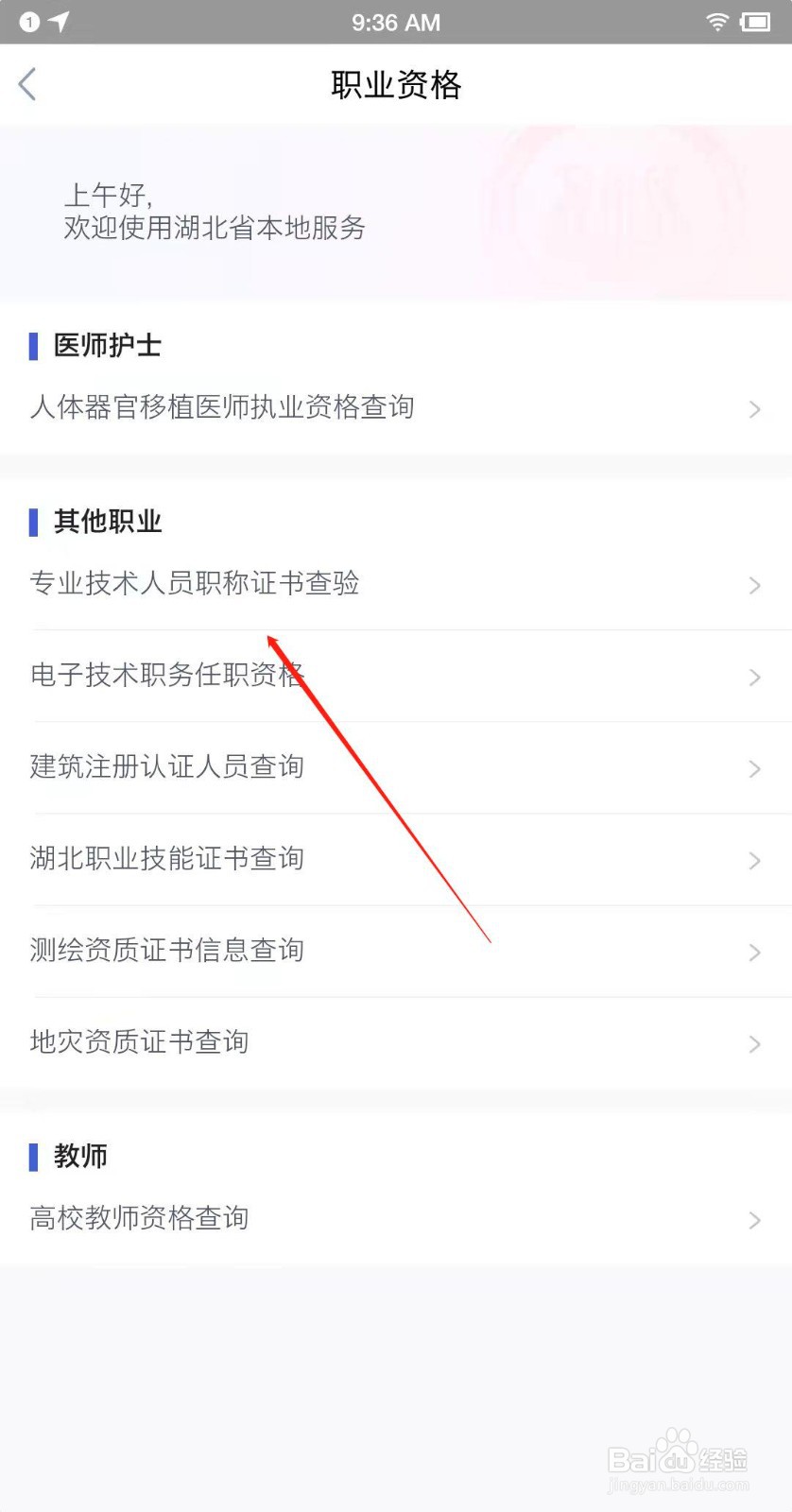Open 湖北职业技能证书查询 entry

point(166,859)
